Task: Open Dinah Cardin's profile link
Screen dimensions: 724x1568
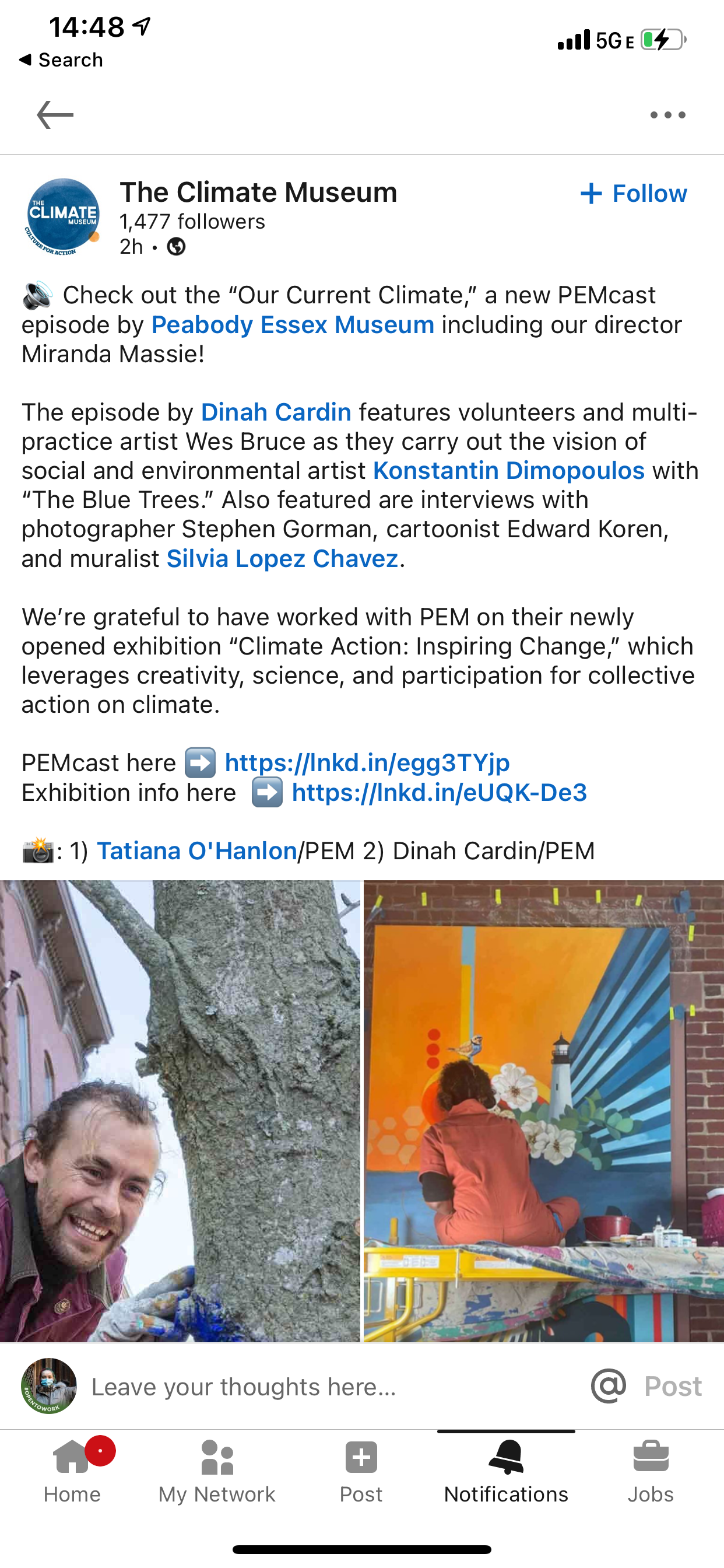Action: [x=276, y=412]
